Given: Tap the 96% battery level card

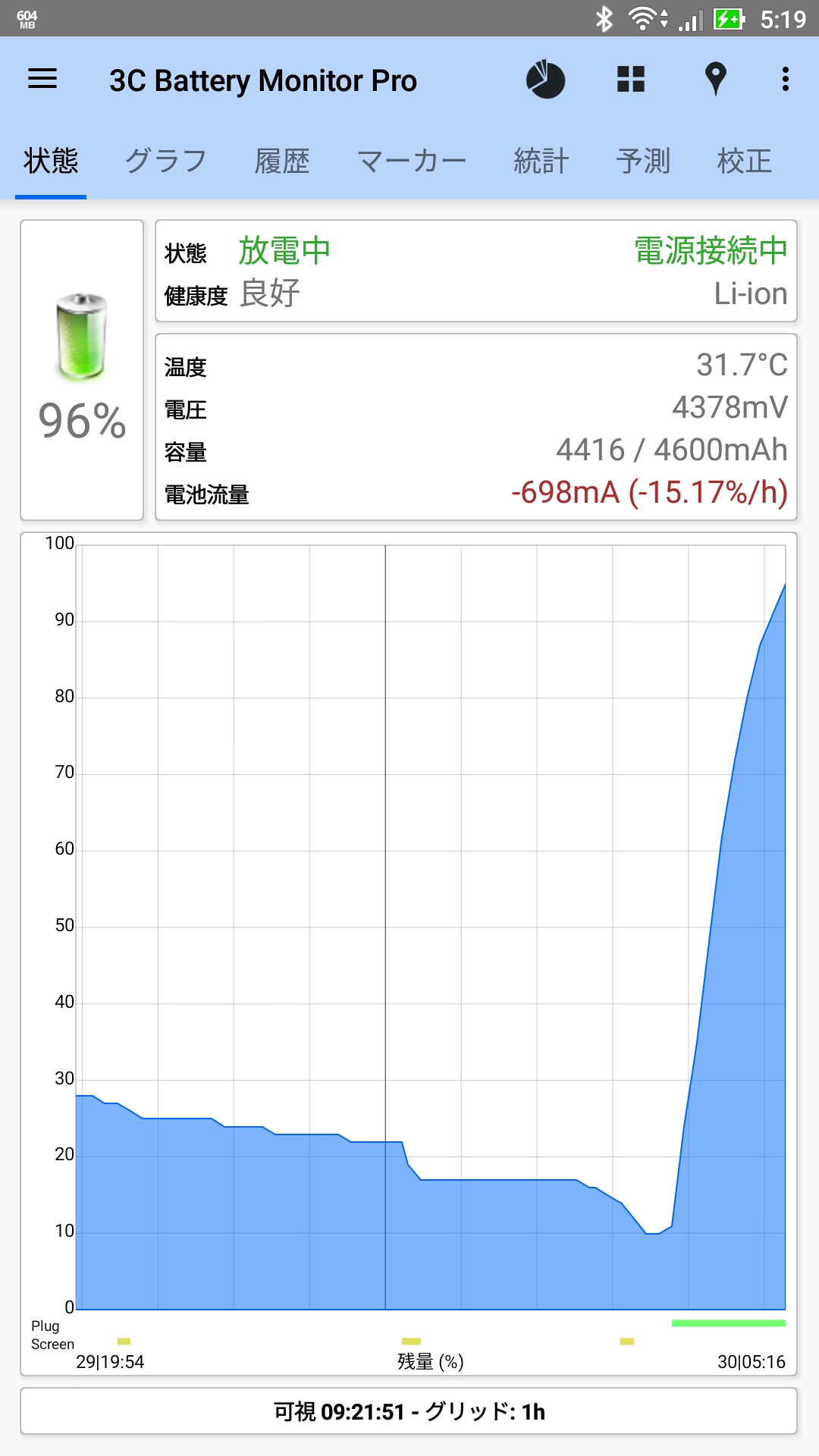Looking at the screenshot, I should tap(82, 370).
